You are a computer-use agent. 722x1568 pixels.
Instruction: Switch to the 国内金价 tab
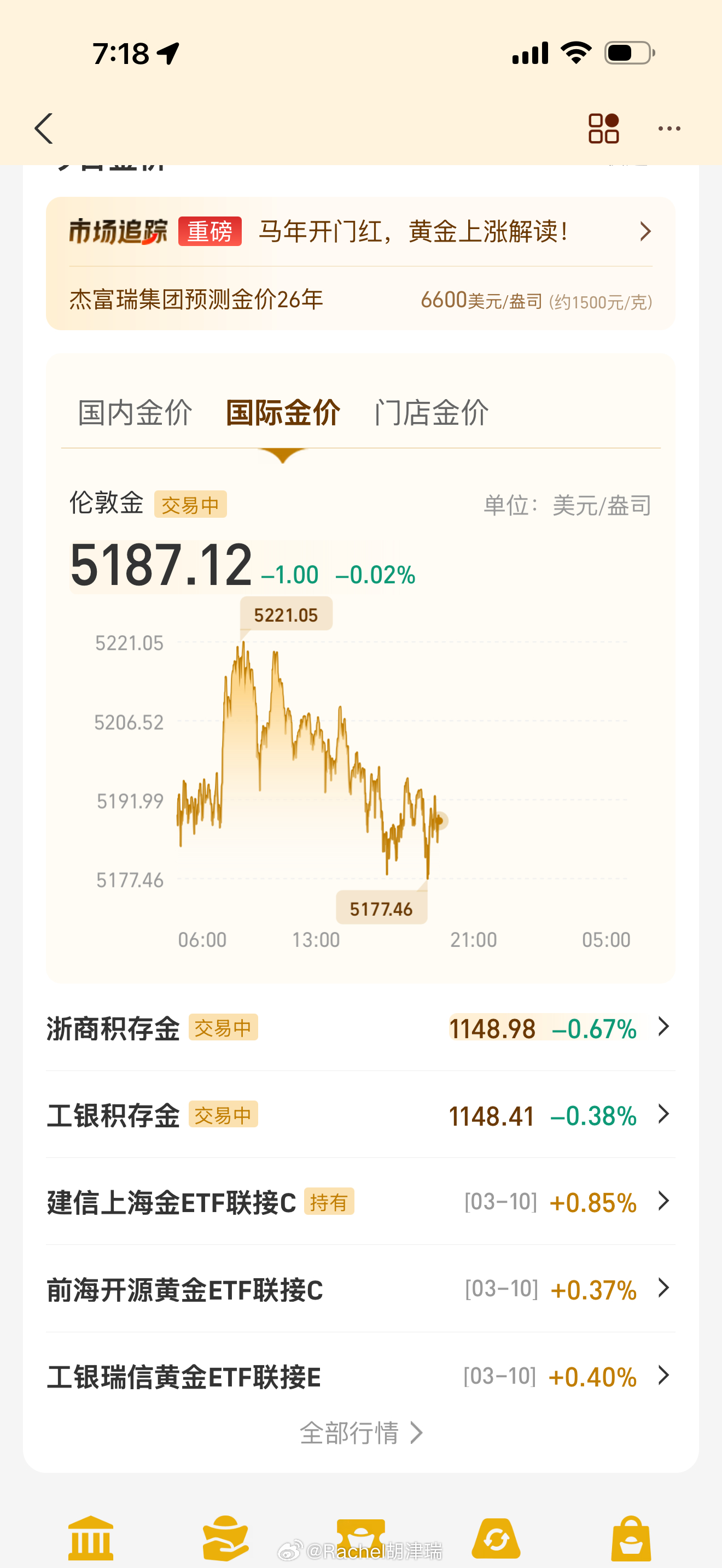coord(135,413)
